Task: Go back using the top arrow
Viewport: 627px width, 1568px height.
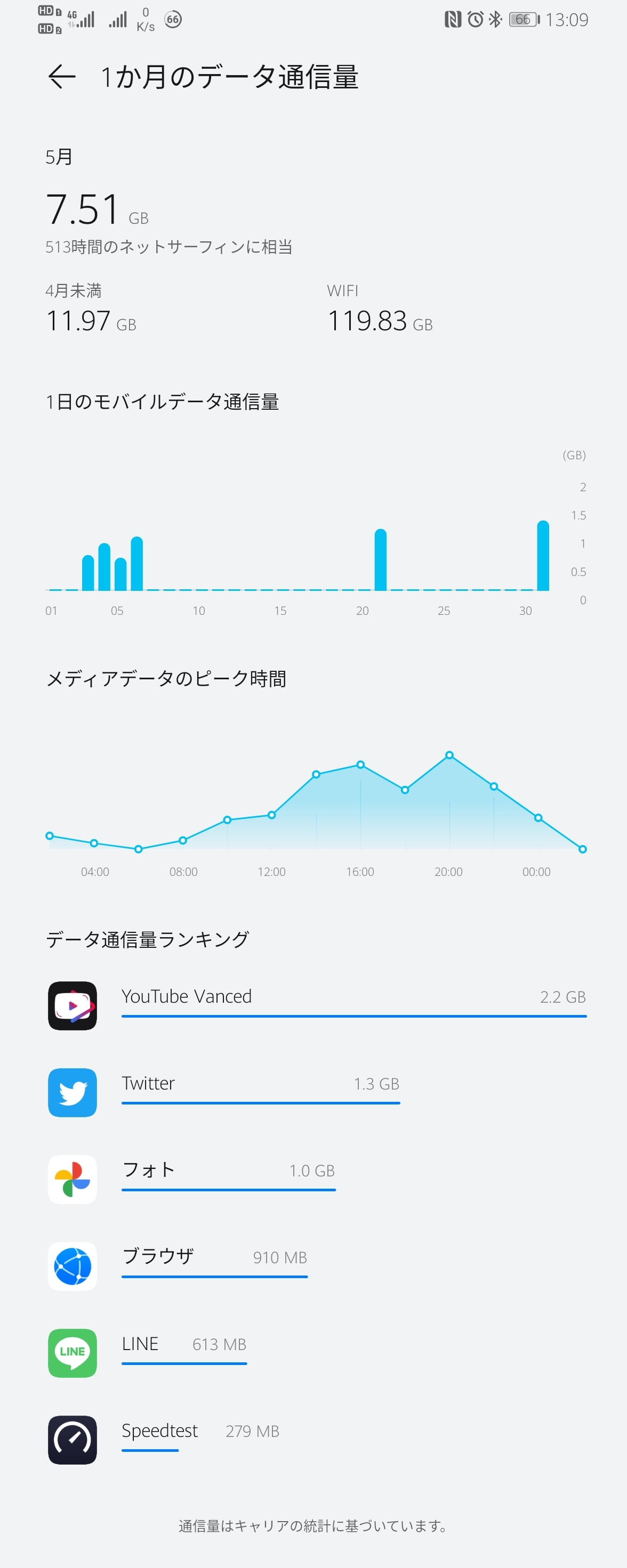Action: pyautogui.click(x=61, y=77)
